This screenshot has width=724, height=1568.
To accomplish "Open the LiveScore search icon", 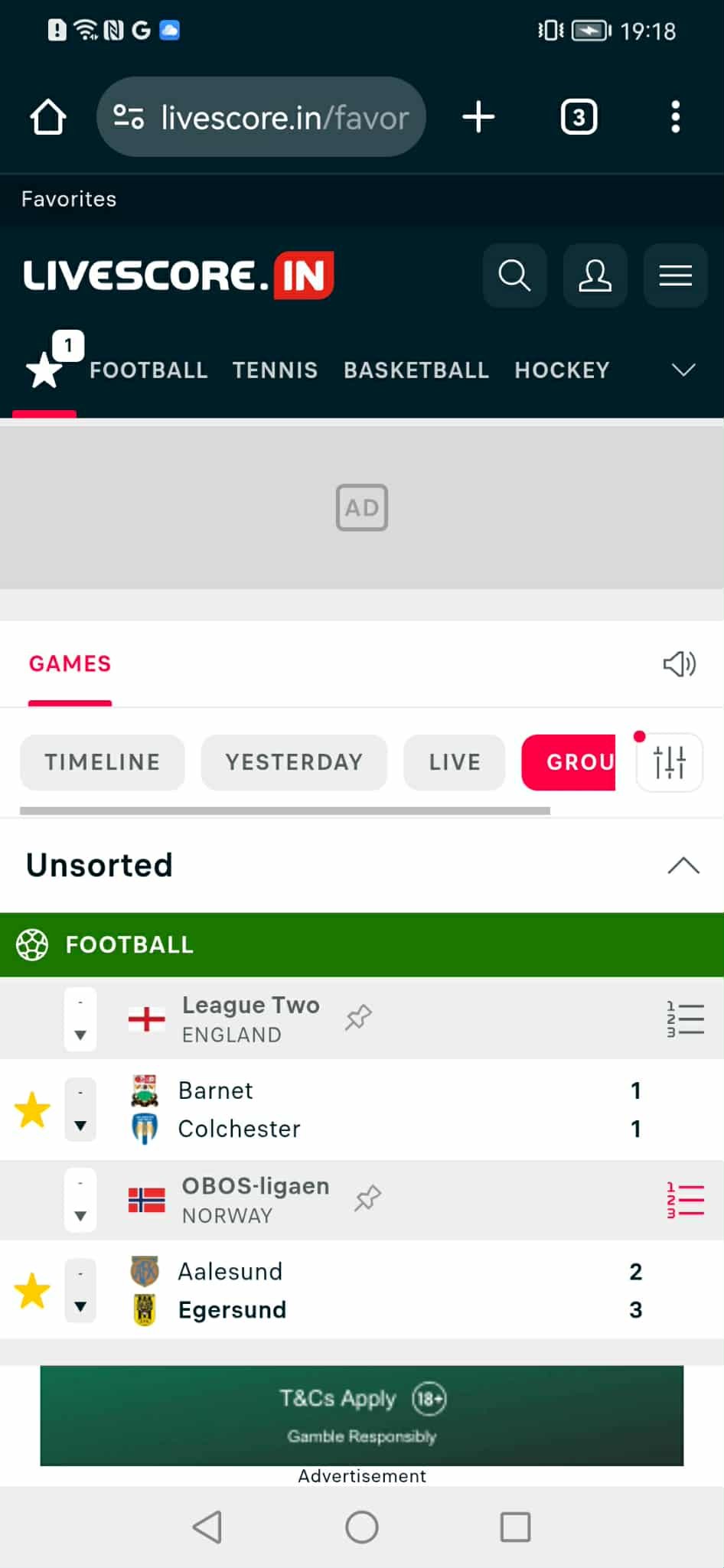I will (514, 275).
